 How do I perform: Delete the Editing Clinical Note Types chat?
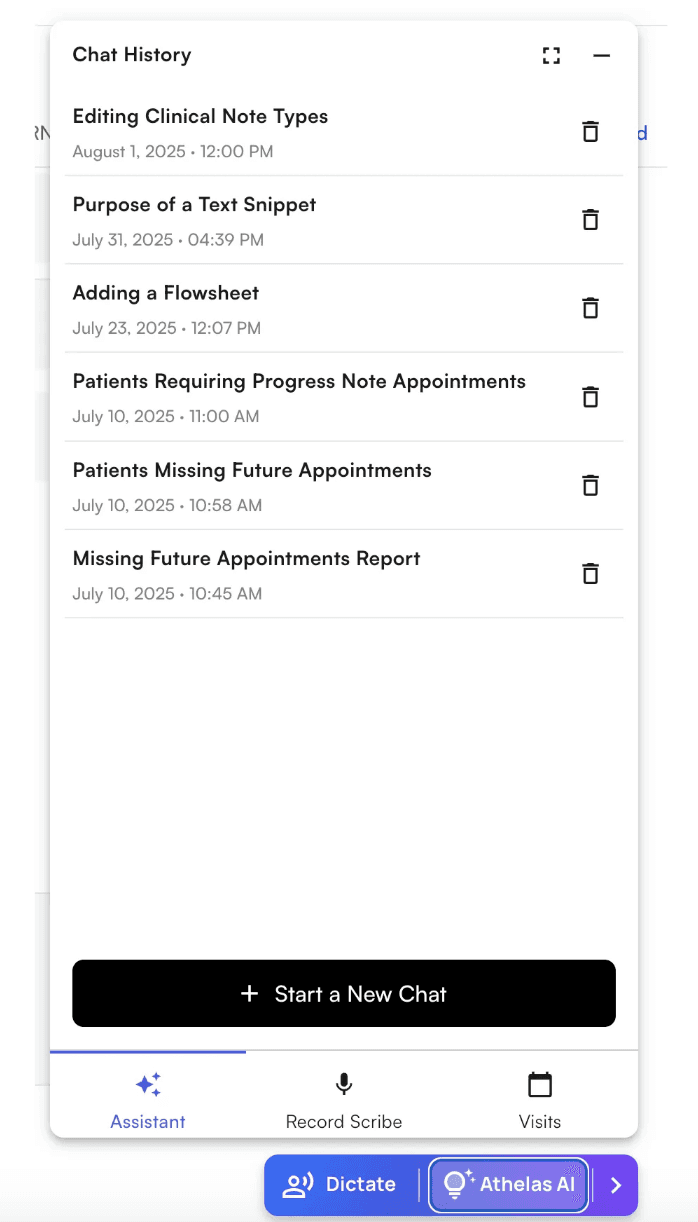590,131
